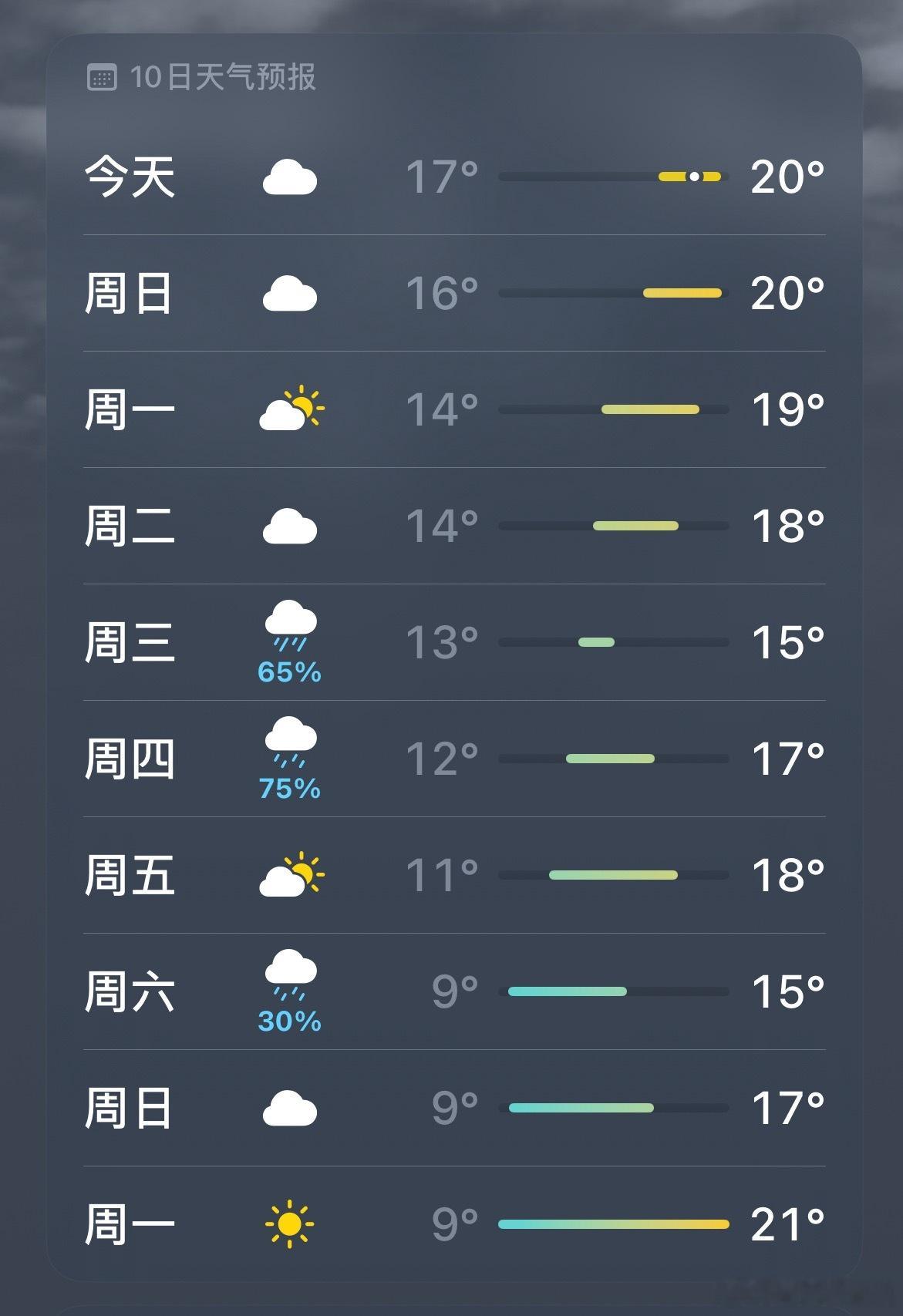903x1316 pixels.
Task: Tap the temperature bar for 今天
Action: (x=612, y=176)
